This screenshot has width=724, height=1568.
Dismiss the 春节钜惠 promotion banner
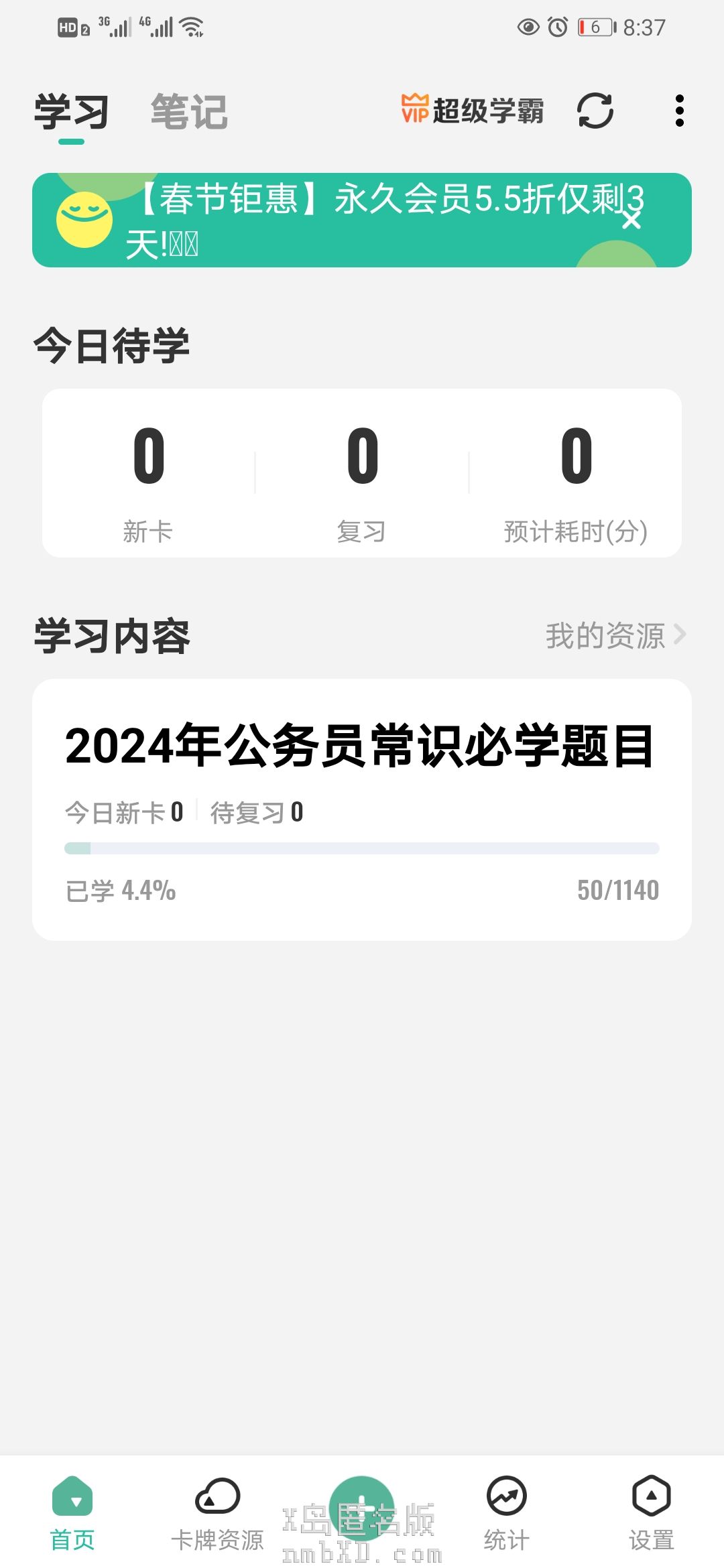tap(631, 220)
